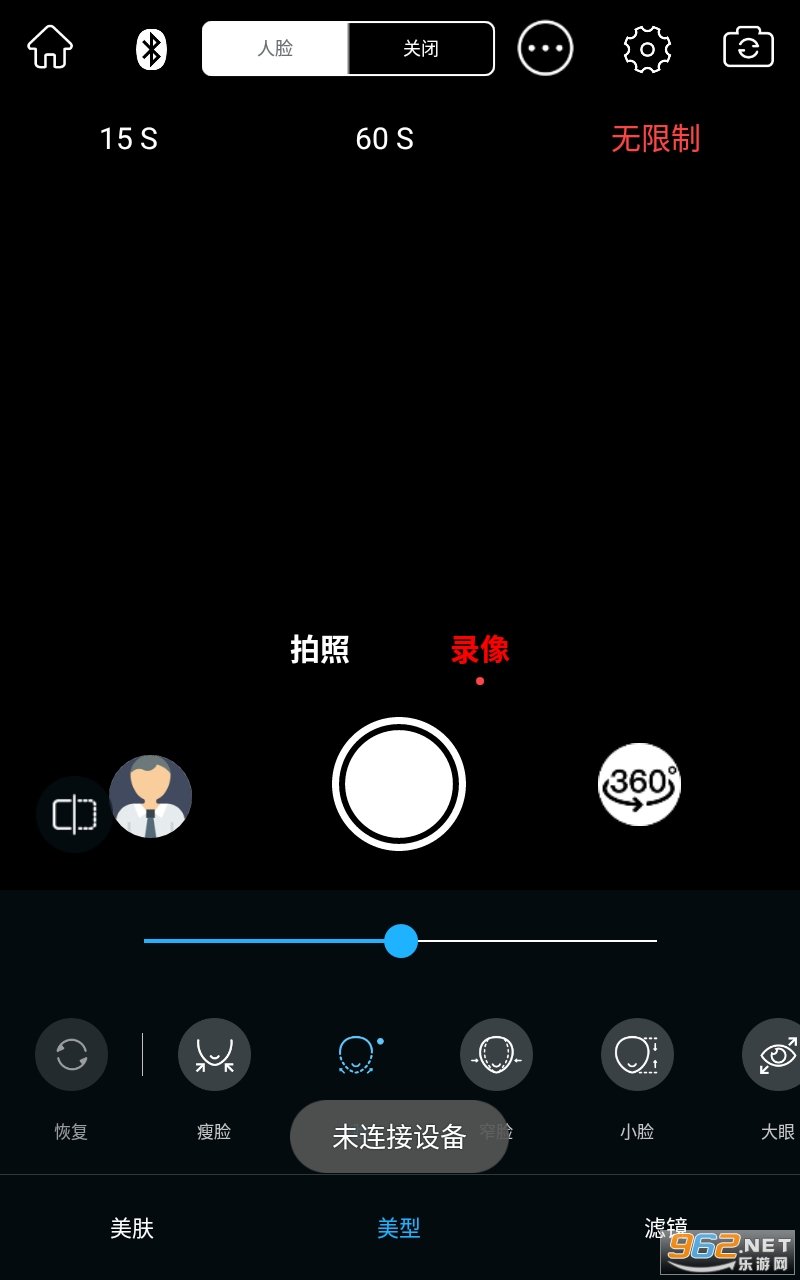Choose 无限制 recording duration
This screenshot has width=800, height=1280.
(x=656, y=139)
